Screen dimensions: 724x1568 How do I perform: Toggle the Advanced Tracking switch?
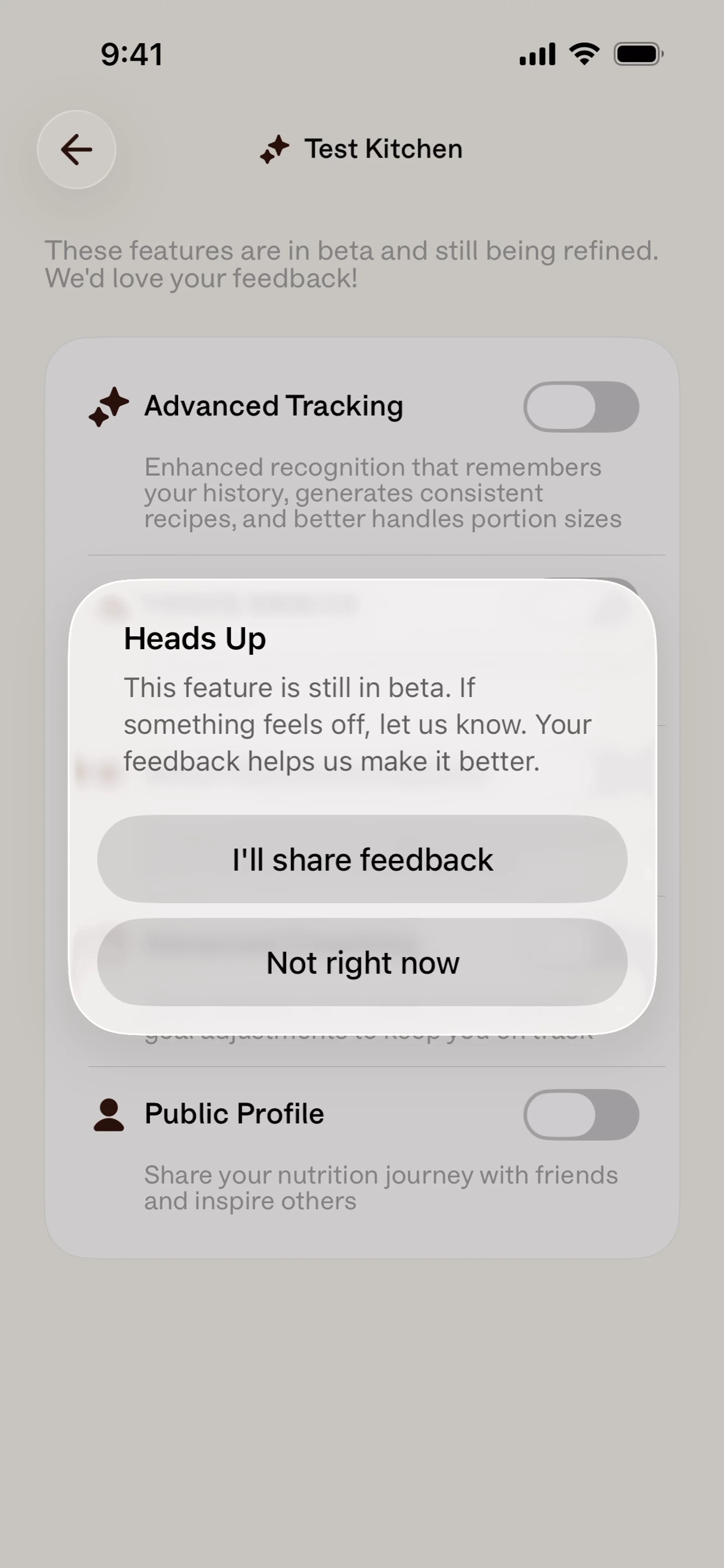pyautogui.click(x=580, y=406)
